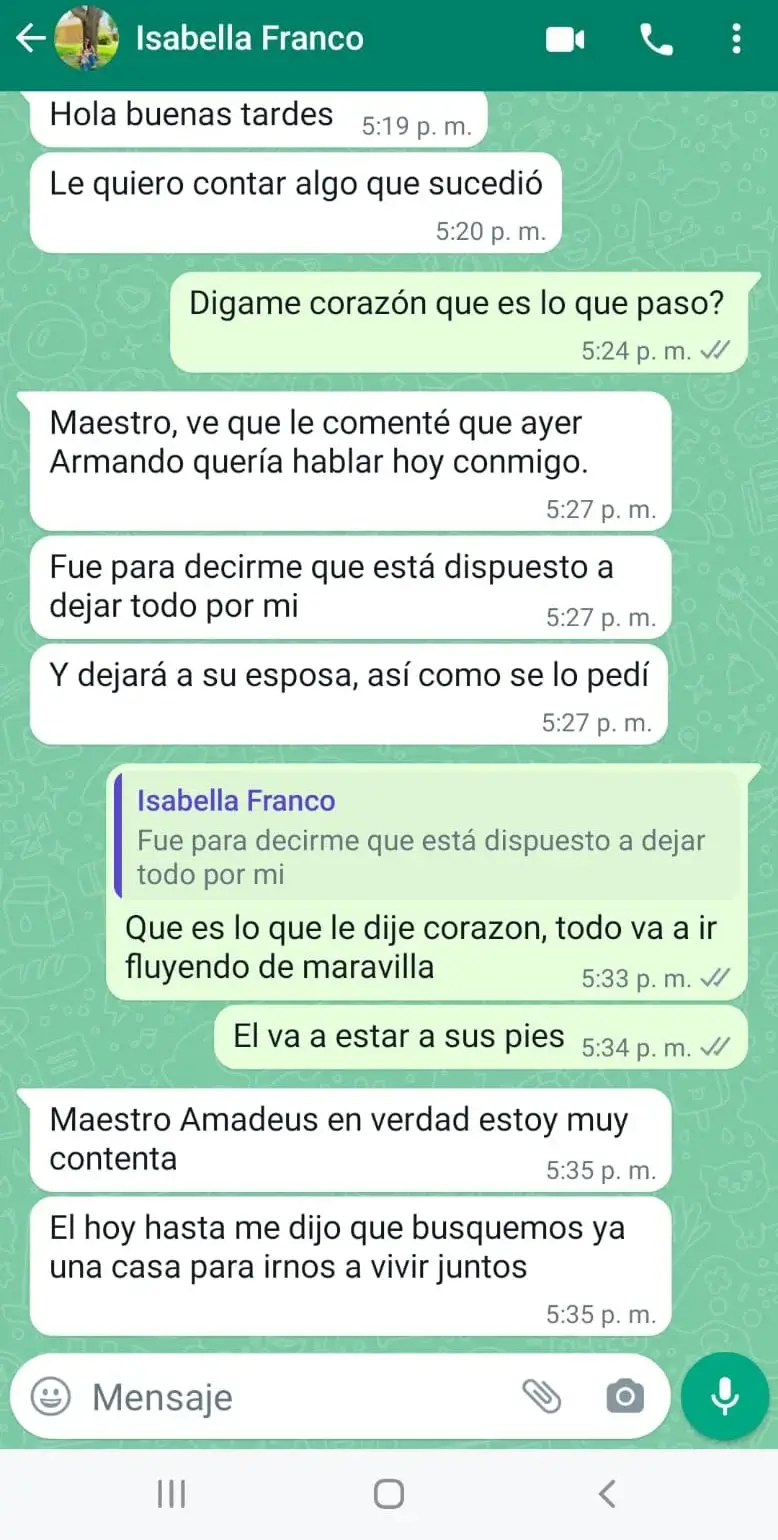Start a video call with Isabella Franco
The image size is (778, 1540).
point(566,38)
